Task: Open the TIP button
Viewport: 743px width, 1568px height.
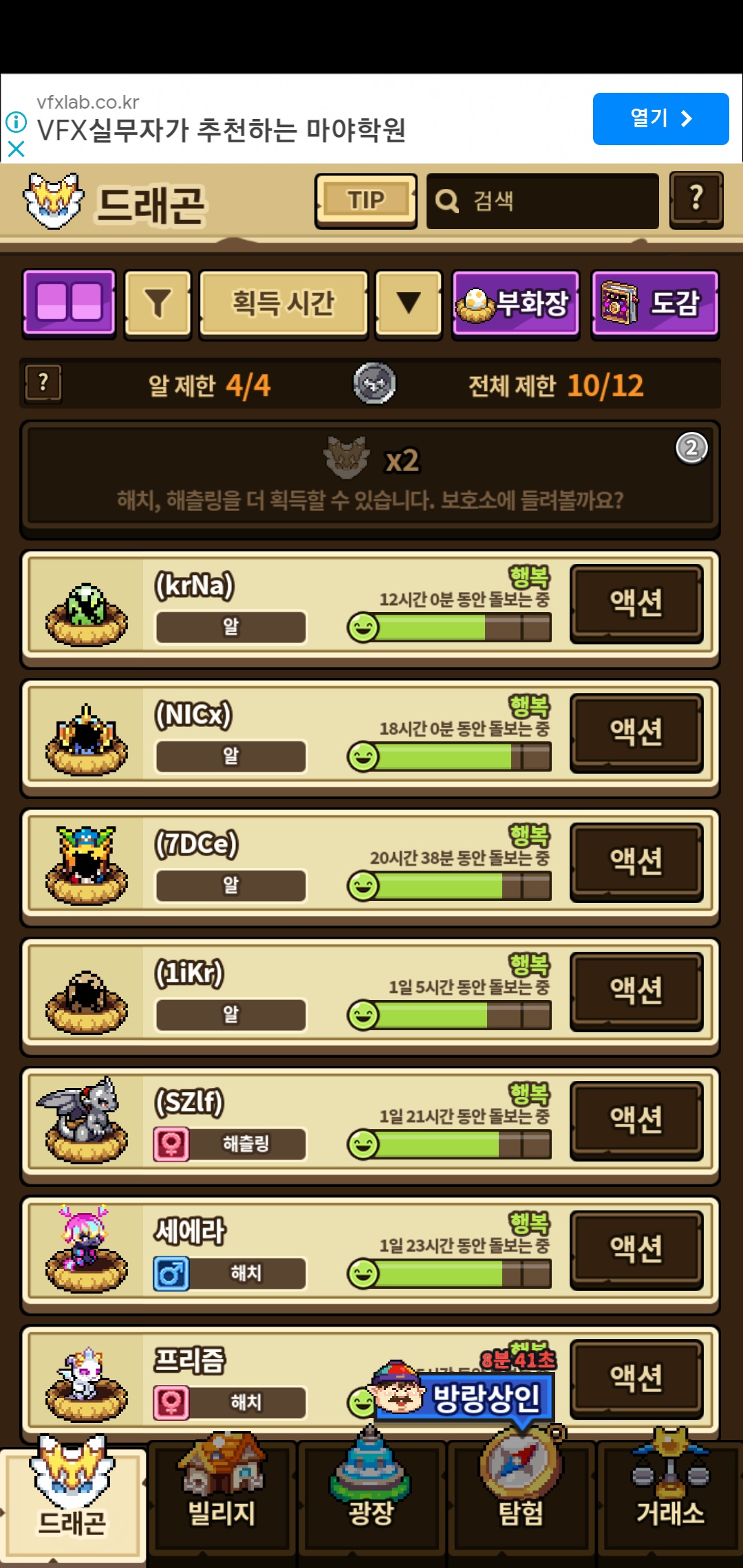Action: point(366,201)
